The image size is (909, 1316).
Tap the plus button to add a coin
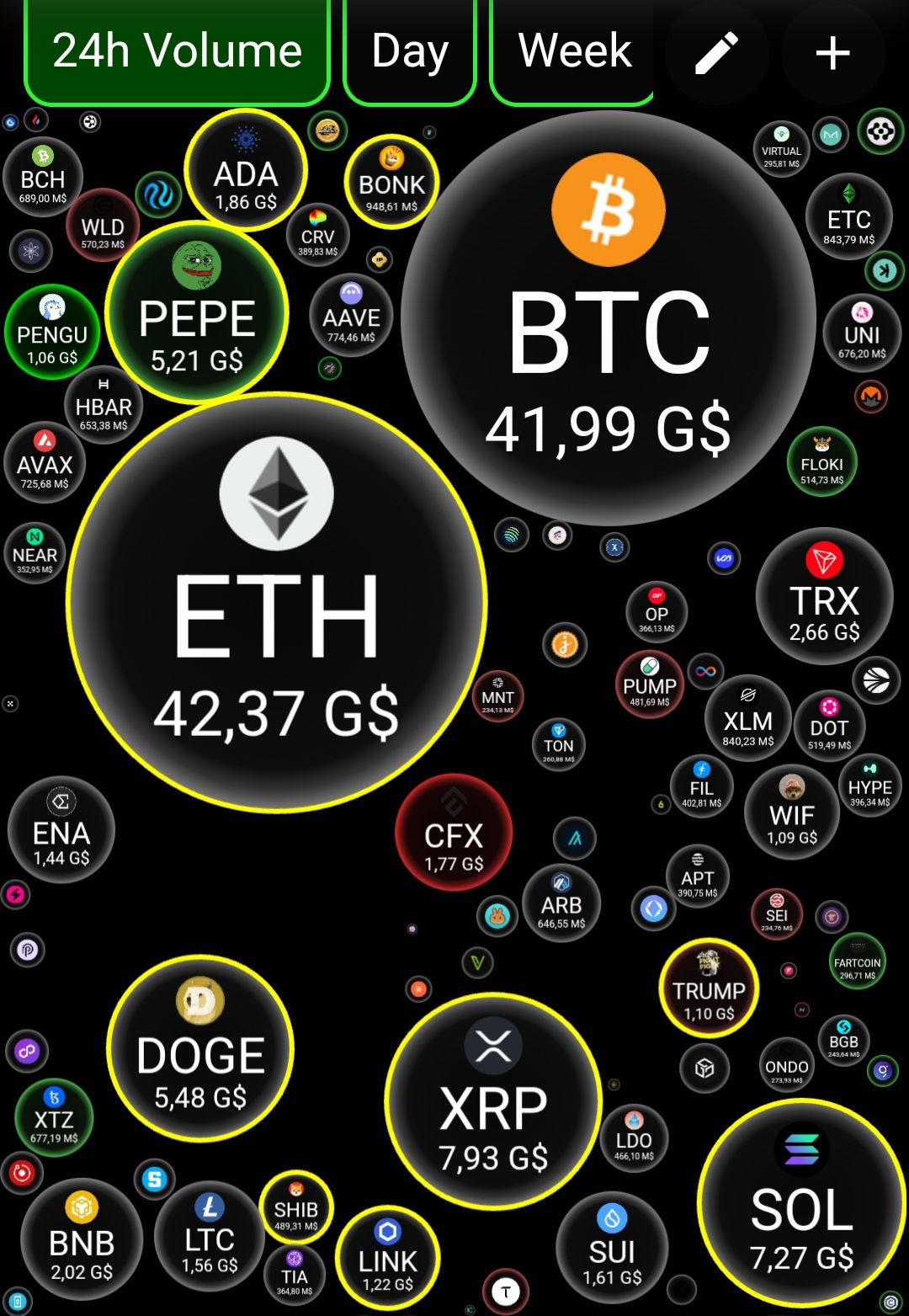click(832, 52)
